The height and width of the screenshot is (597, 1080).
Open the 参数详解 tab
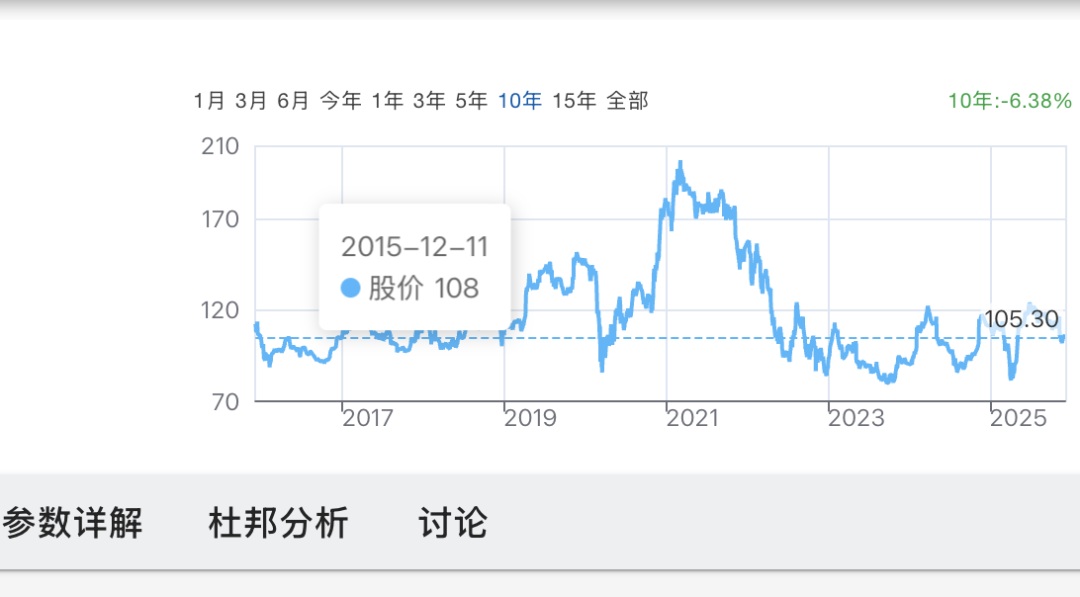coord(72,523)
